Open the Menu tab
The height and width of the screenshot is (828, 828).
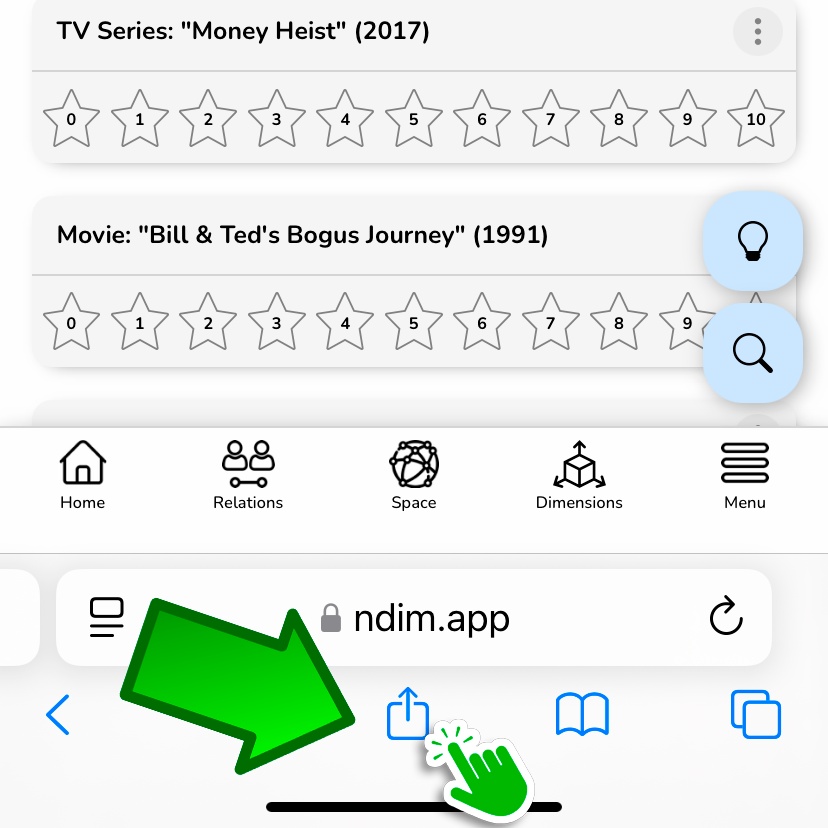coord(745,475)
